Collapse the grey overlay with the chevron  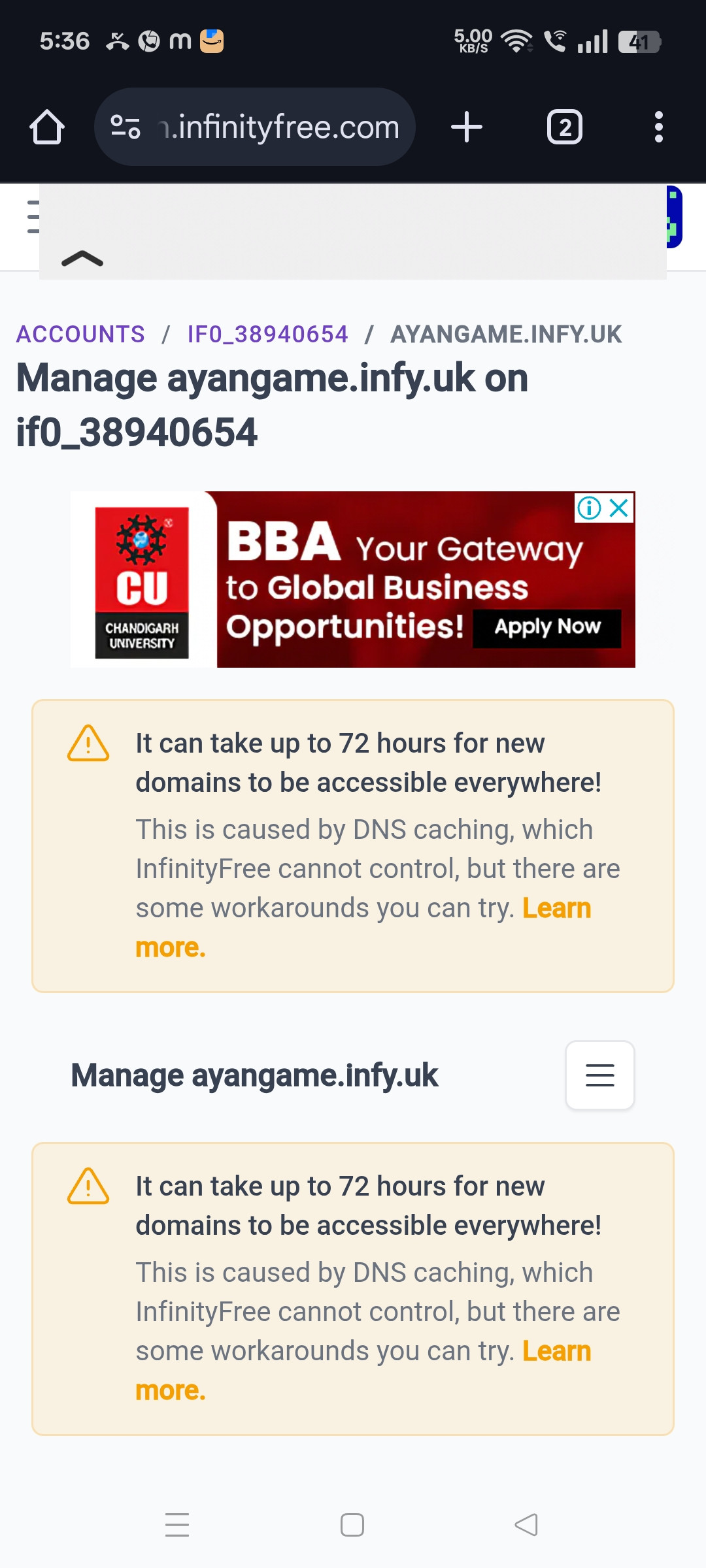coord(82,259)
